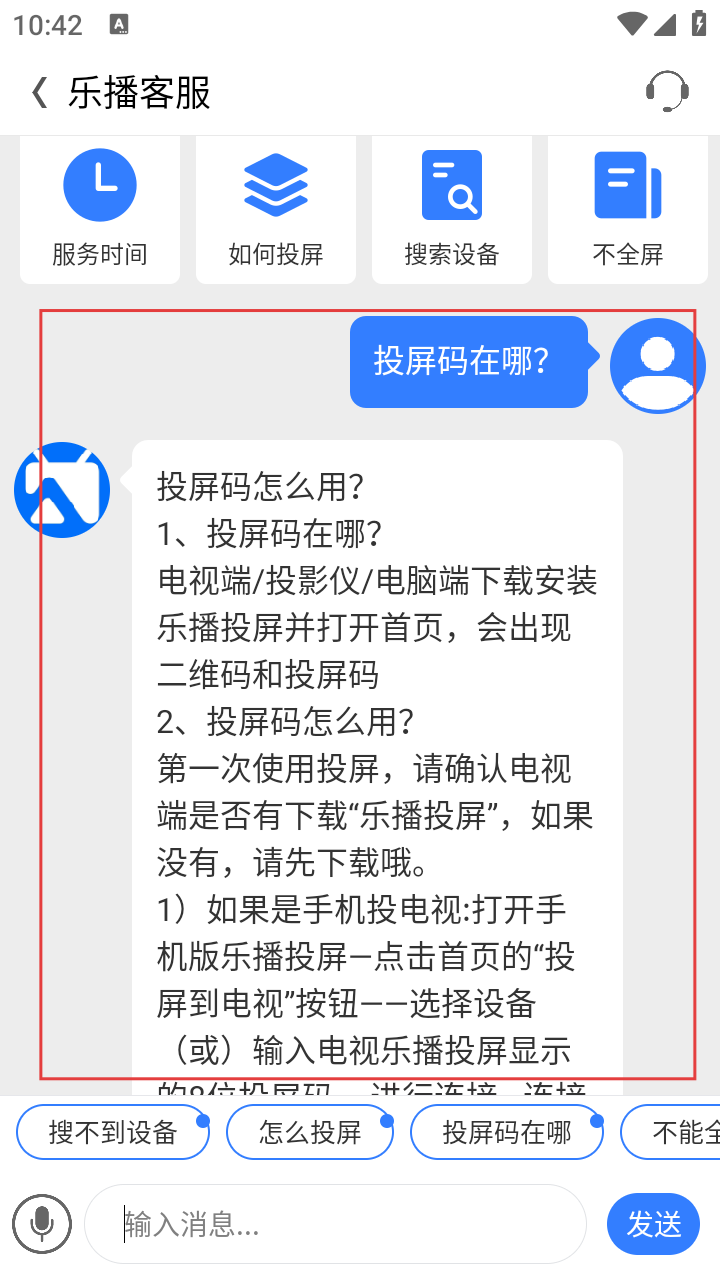Open the headset customer service icon

pos(667,93)
